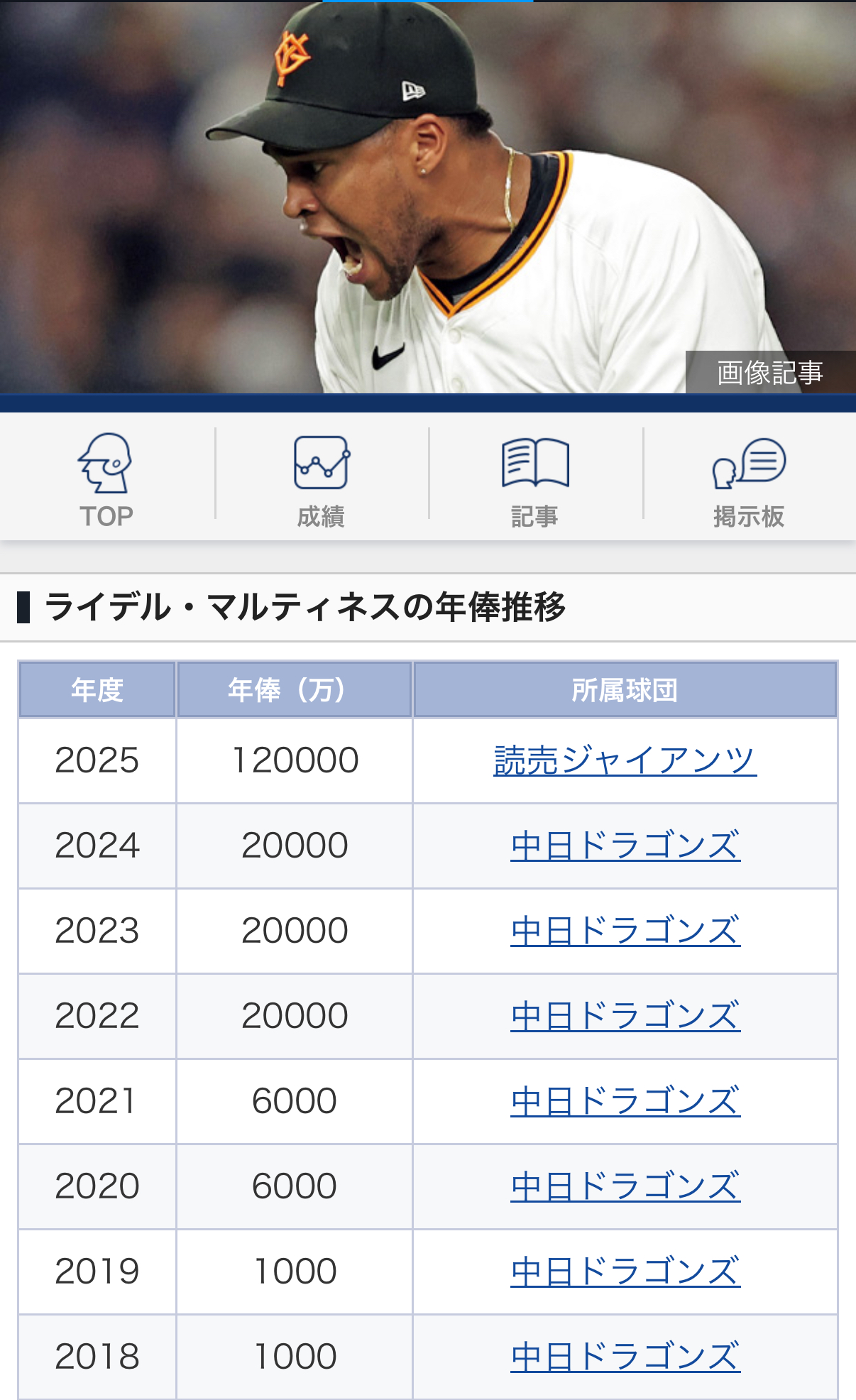Open the 画像記事 label on the photo
The image size is (856, 1400).
(770, 373)
